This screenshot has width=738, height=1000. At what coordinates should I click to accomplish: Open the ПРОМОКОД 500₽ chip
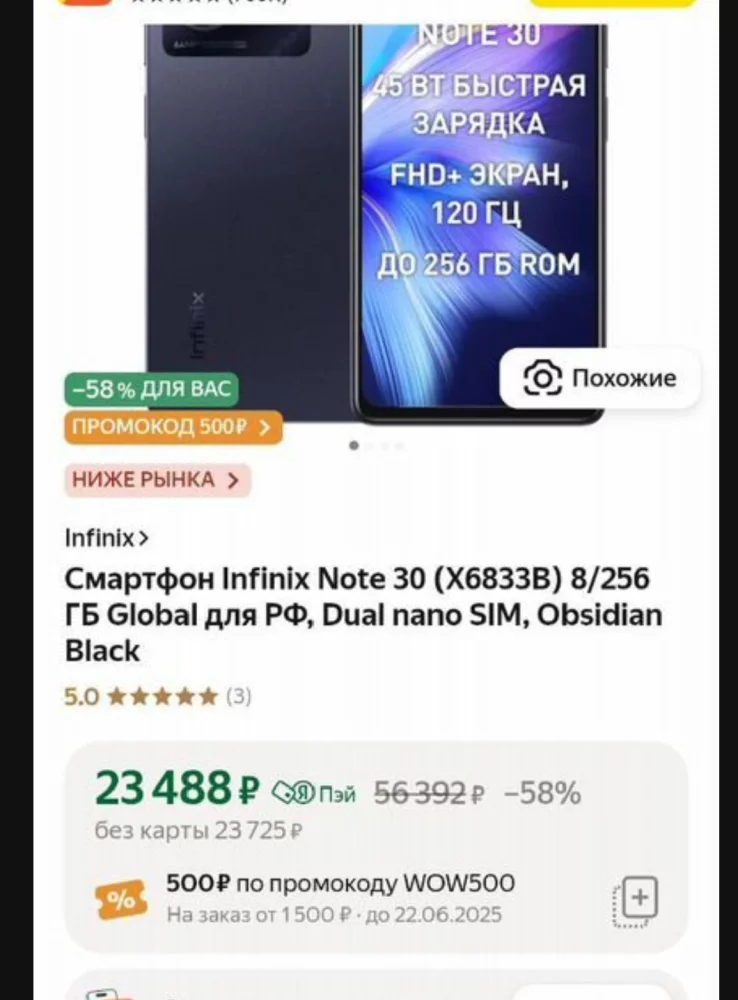pos(172,428)
